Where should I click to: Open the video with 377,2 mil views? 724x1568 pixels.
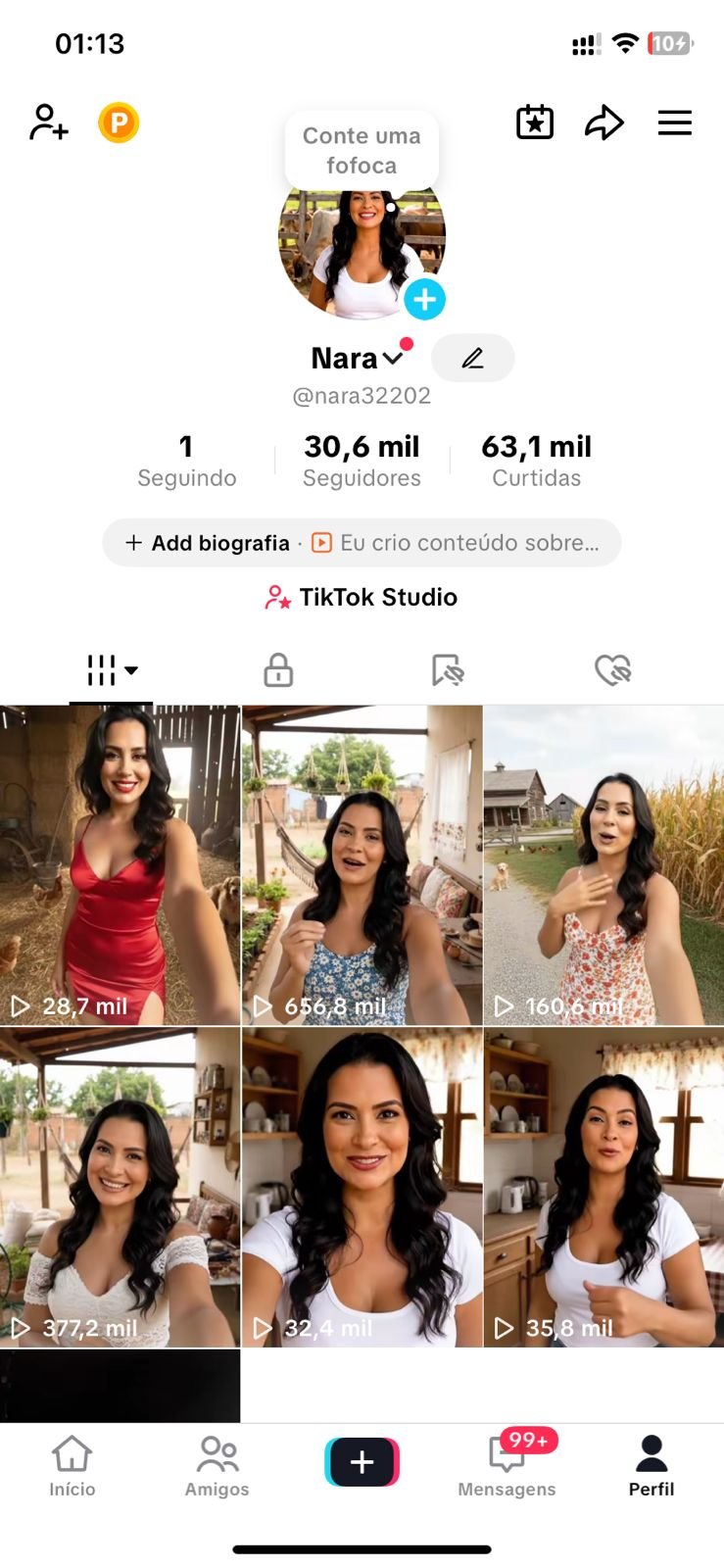120,1186
